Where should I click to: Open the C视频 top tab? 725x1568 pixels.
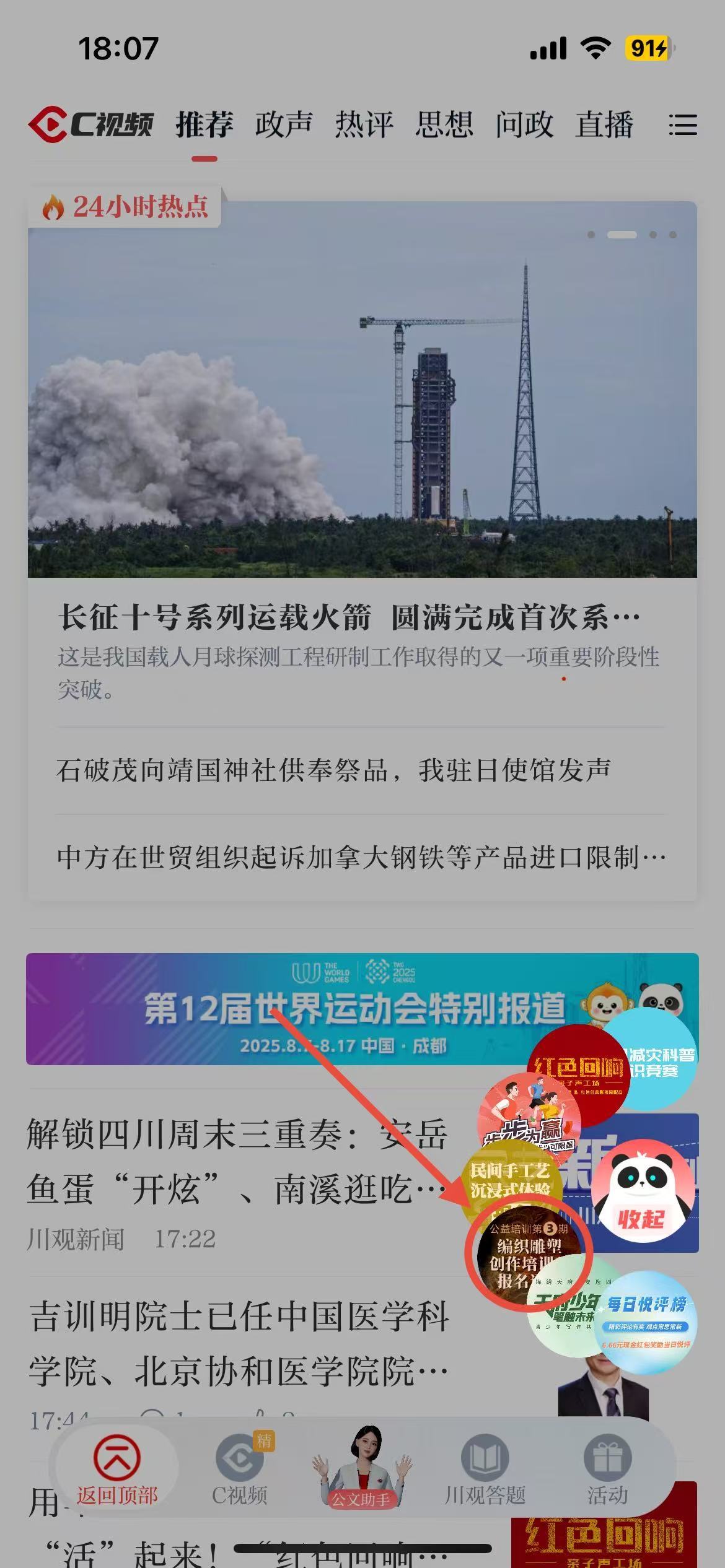pos(91,124)
